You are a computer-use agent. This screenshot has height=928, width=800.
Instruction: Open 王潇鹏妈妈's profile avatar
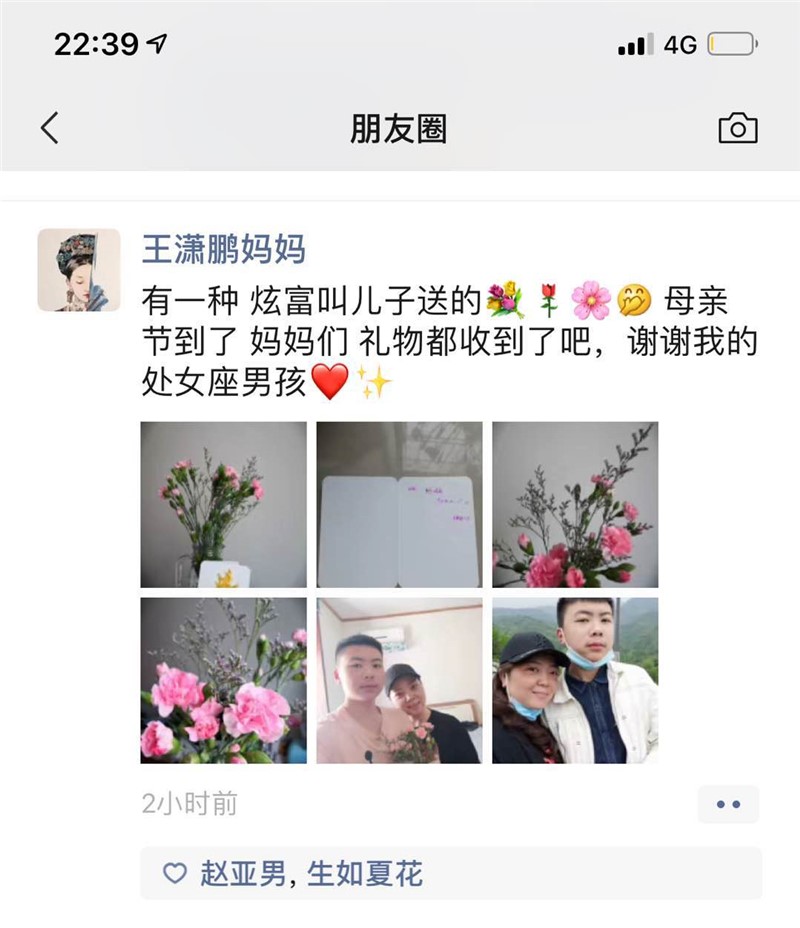79,270
